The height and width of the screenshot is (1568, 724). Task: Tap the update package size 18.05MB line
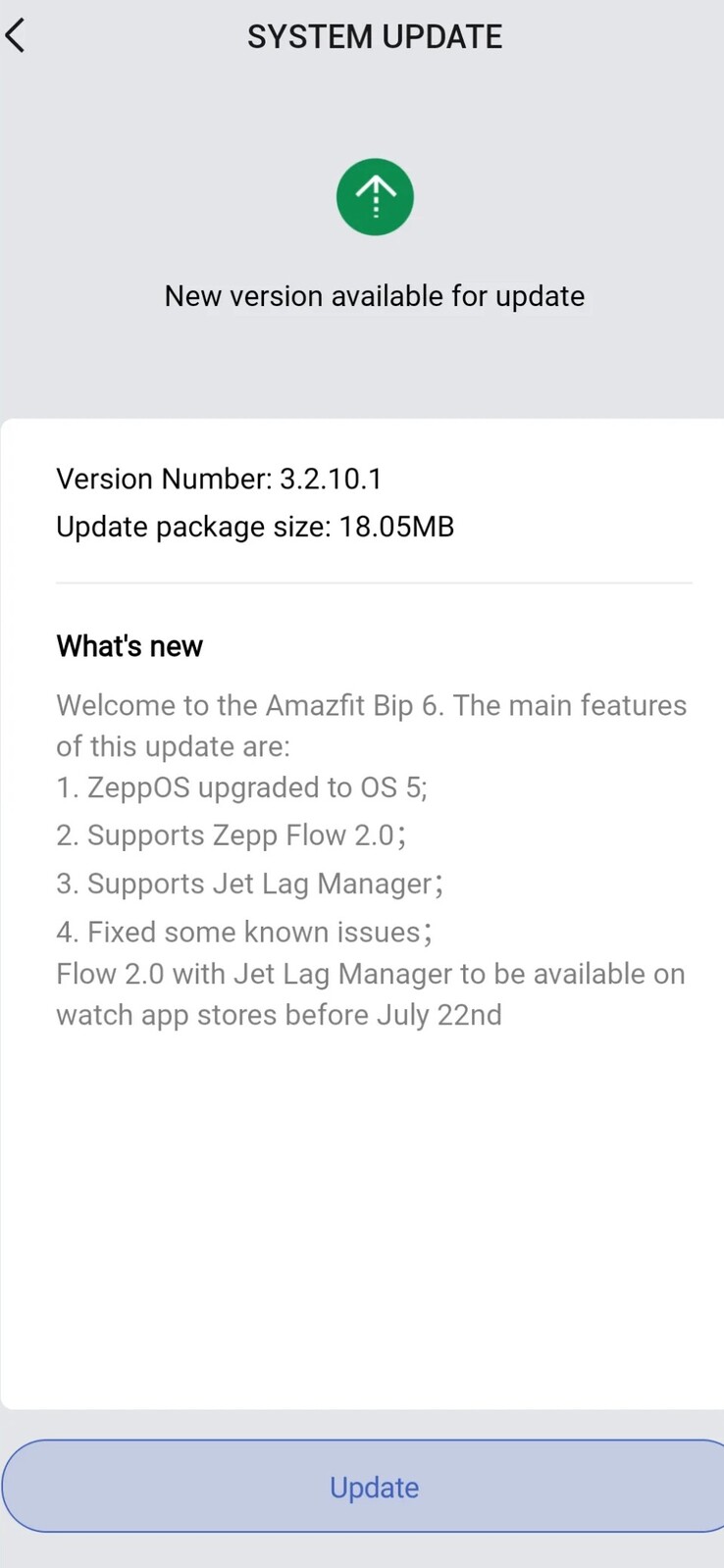(x=255, y=527)
